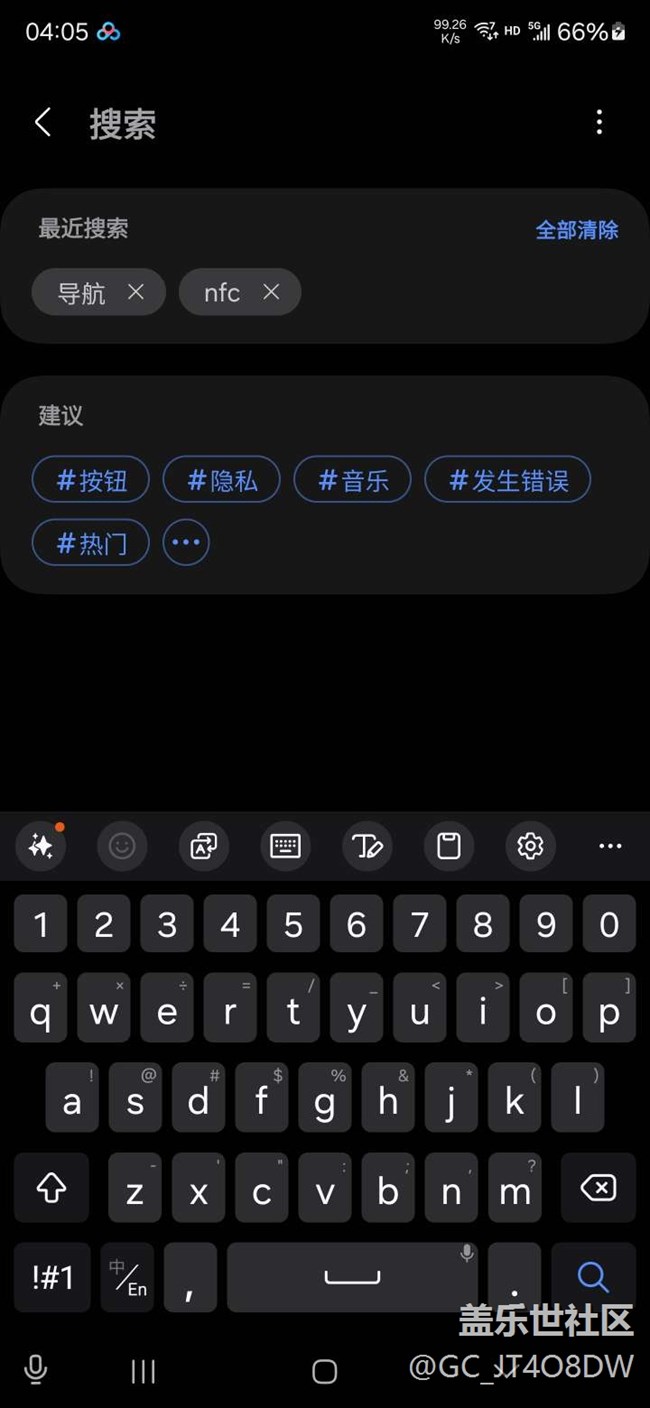Screen dimensions: 650x1408
Task: Select the recent search nfc
Action: click(x=222, y=293)
